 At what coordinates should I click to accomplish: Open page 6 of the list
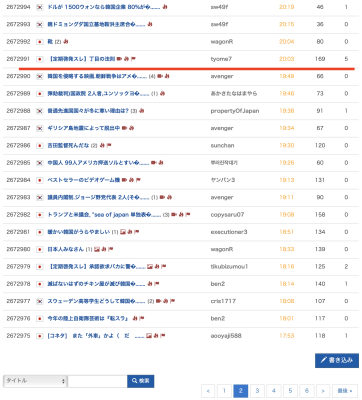point(307,391)
